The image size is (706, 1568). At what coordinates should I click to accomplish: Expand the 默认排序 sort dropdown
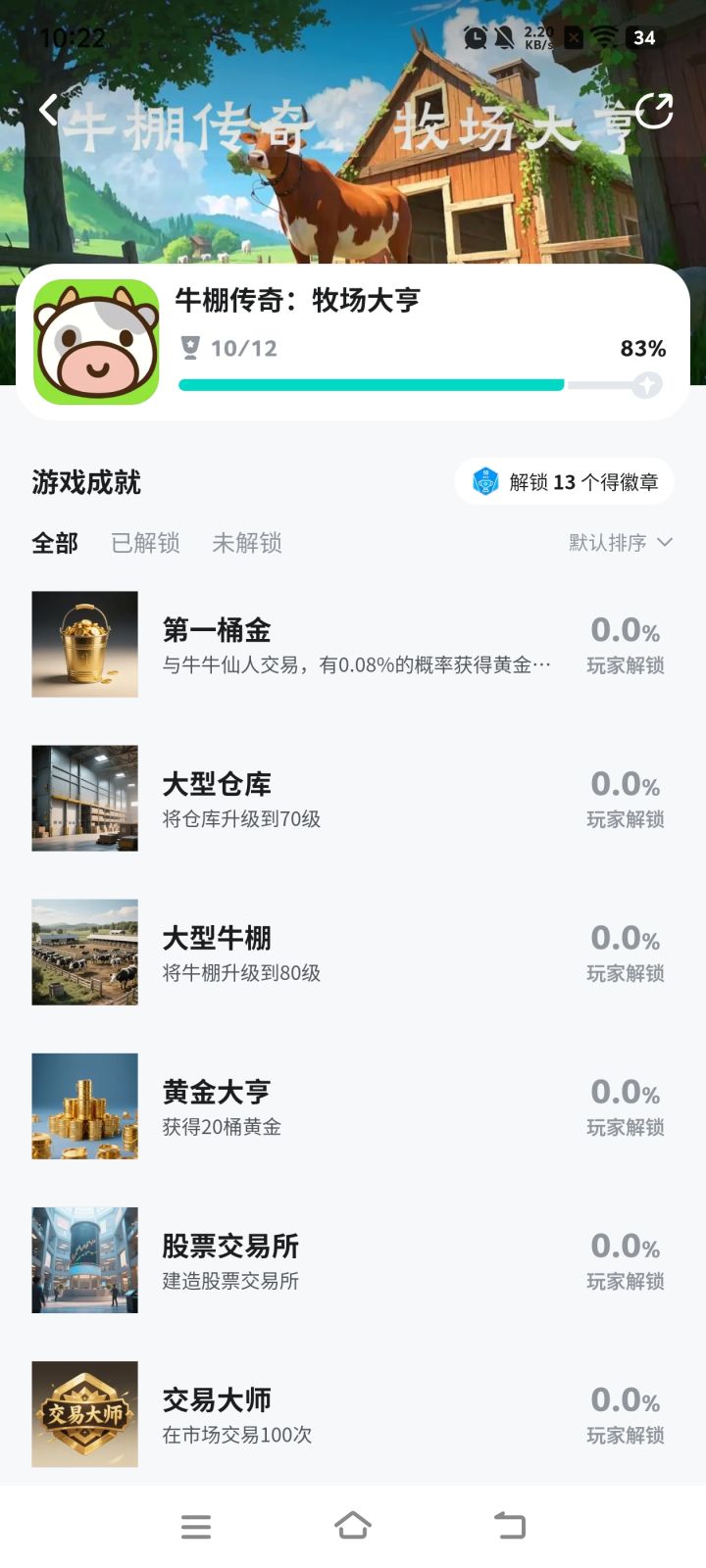(620, 543)
